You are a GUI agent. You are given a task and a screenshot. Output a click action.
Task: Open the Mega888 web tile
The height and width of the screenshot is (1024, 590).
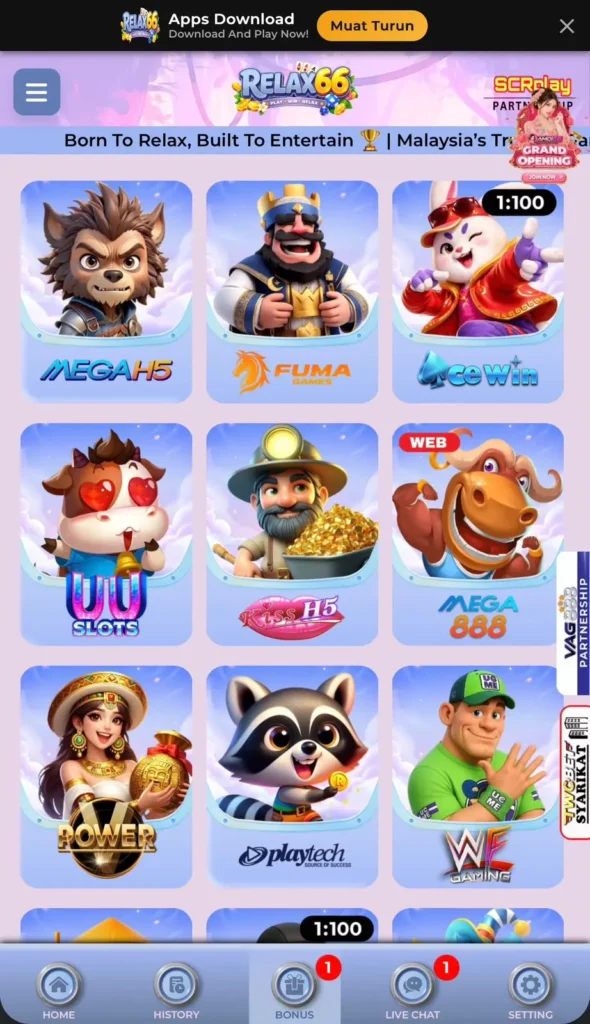pyautogui.click(x=478, y=534)
